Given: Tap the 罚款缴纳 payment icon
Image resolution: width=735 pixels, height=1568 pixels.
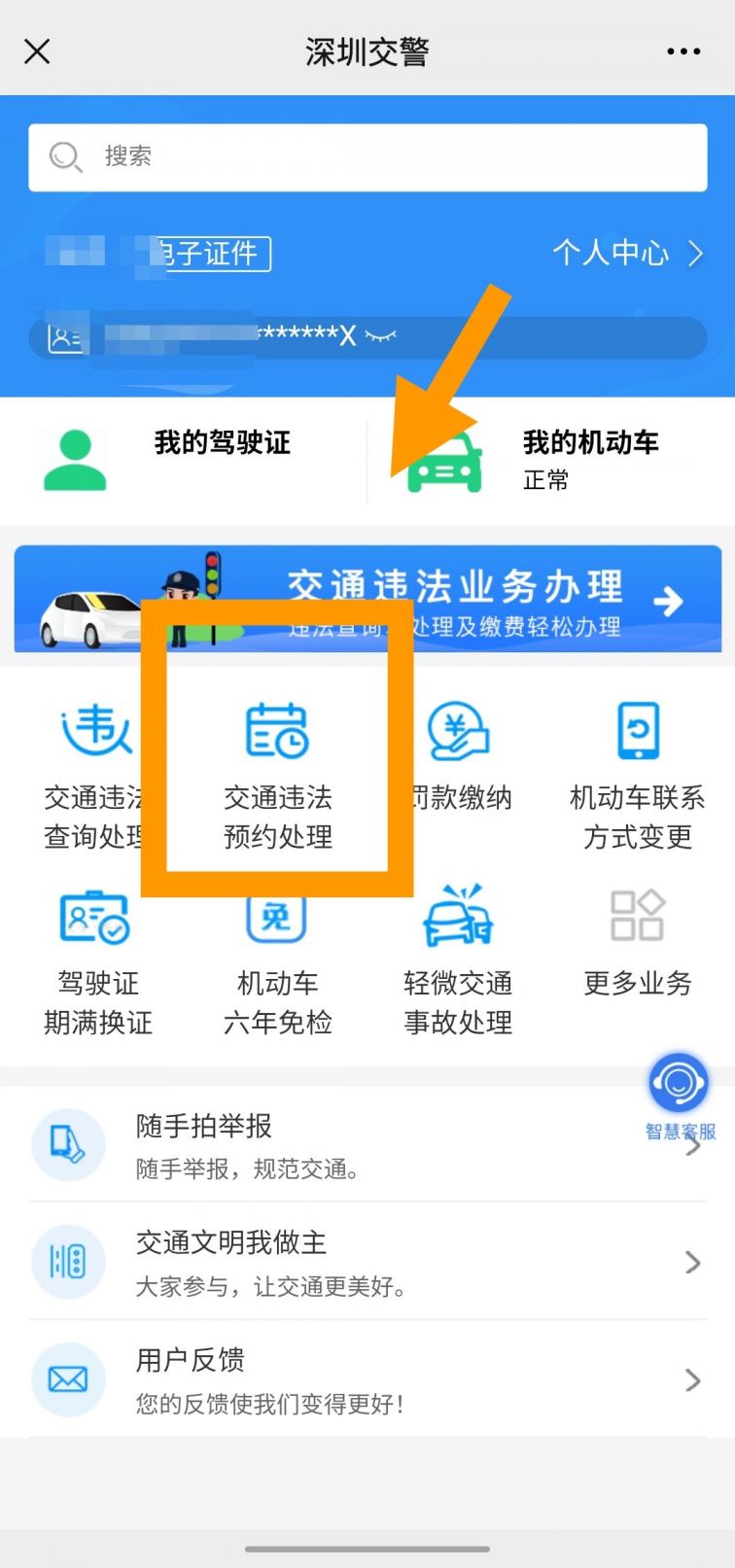Looking at the screenshot, I should pyautogui.click(x=457, y=729).
